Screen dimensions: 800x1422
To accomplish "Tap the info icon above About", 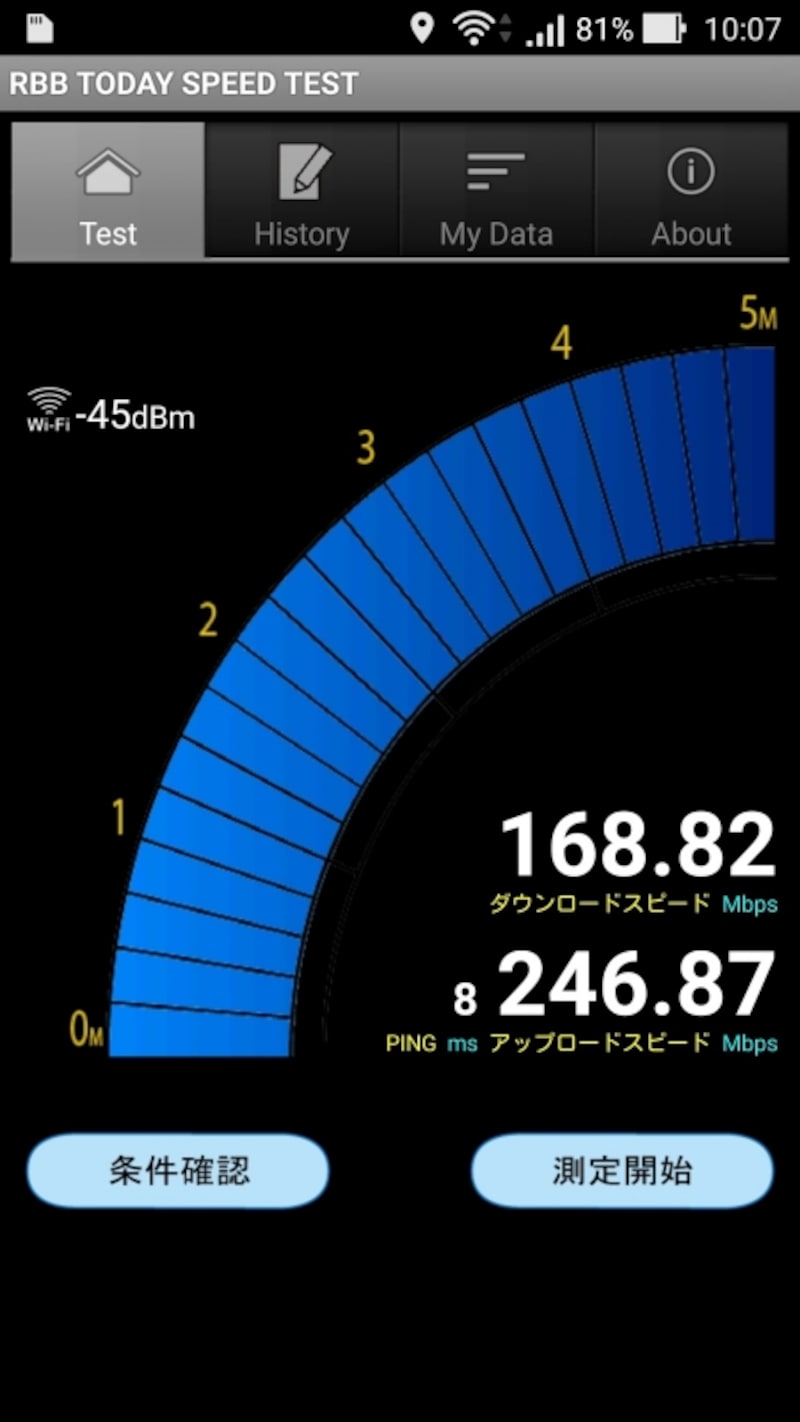I will coord(690,170).
